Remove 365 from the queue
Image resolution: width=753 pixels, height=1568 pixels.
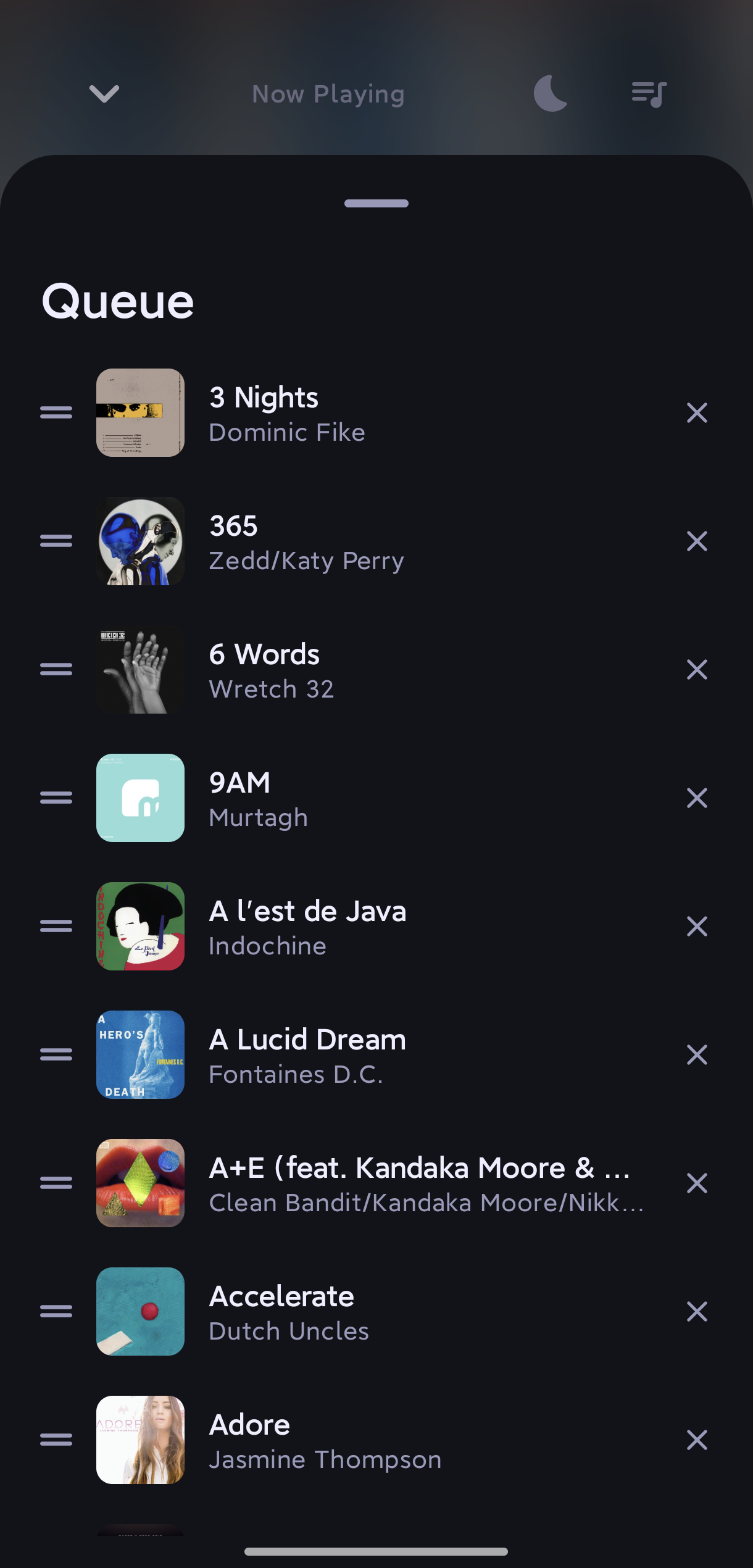[697, 541]
